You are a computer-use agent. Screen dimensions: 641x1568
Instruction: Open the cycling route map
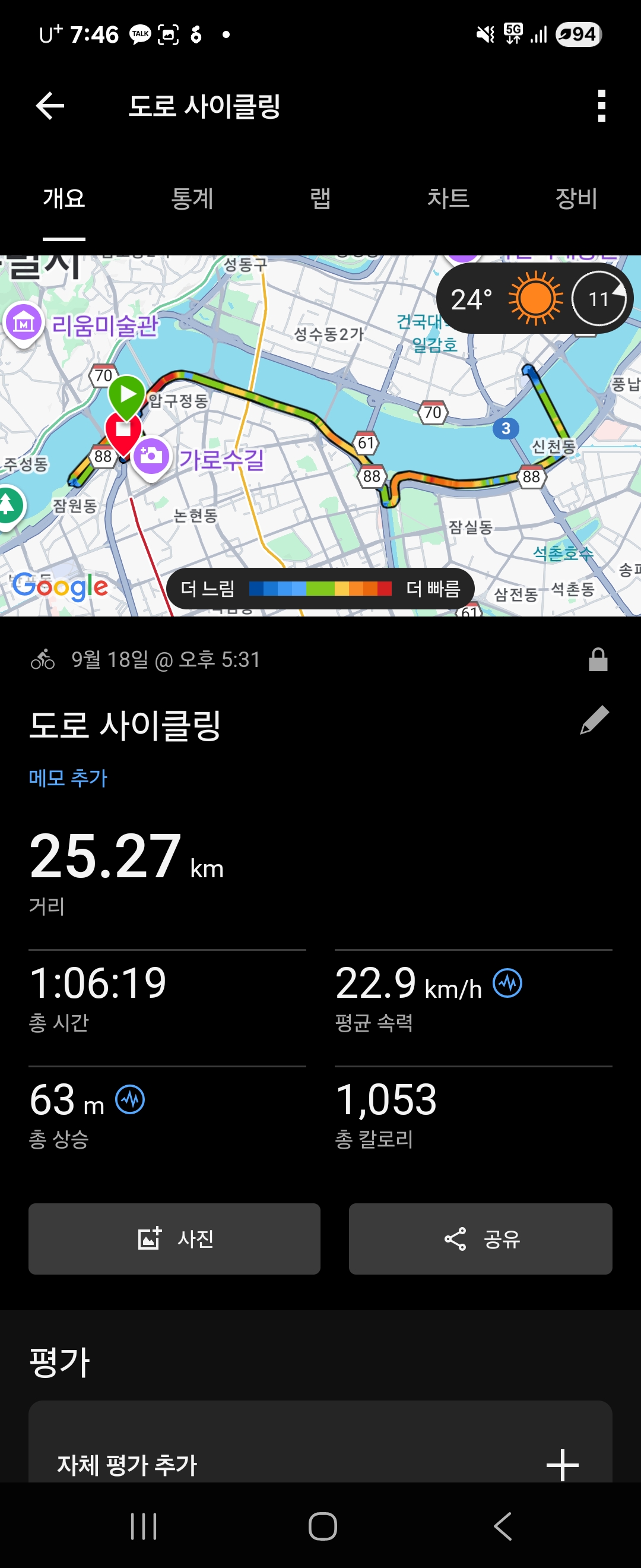(320, 436)
